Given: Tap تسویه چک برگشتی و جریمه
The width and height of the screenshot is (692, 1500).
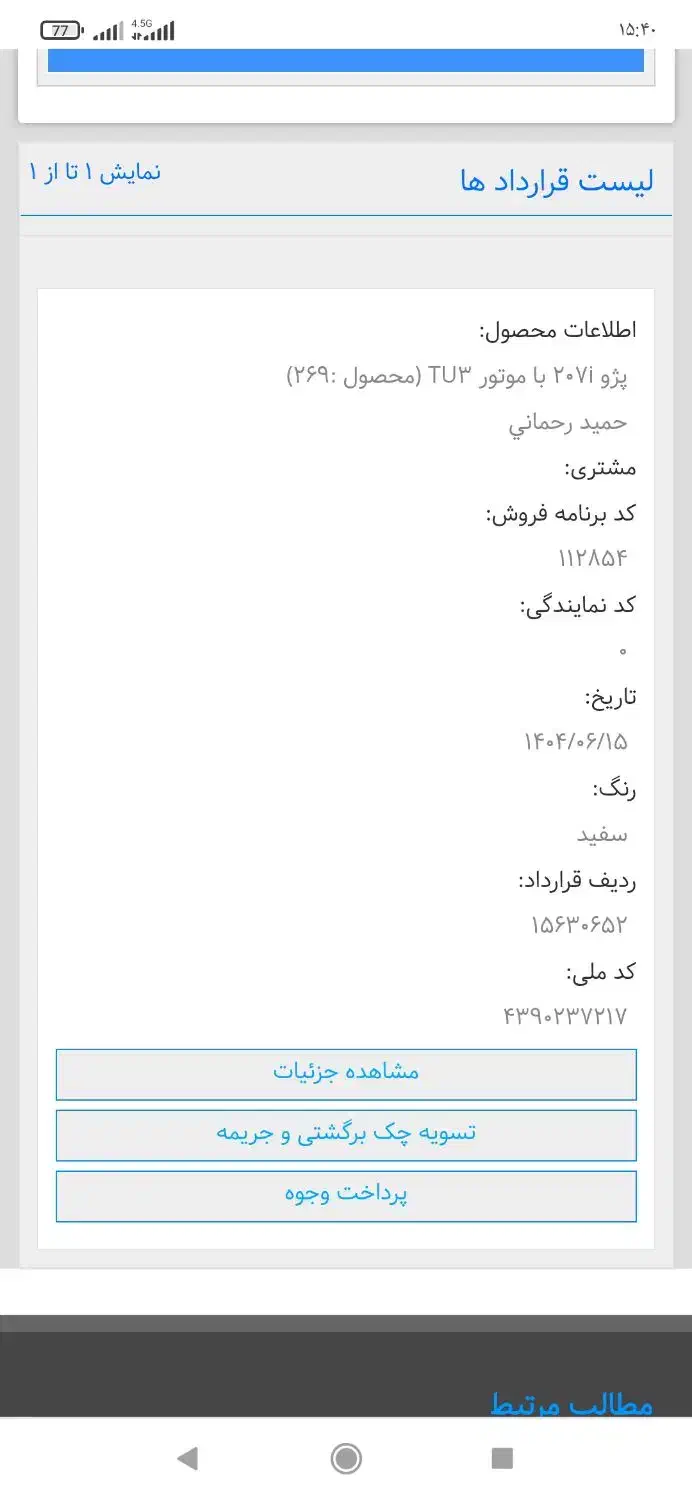Looking at the screenshot, I should [x=346, y=1134].
